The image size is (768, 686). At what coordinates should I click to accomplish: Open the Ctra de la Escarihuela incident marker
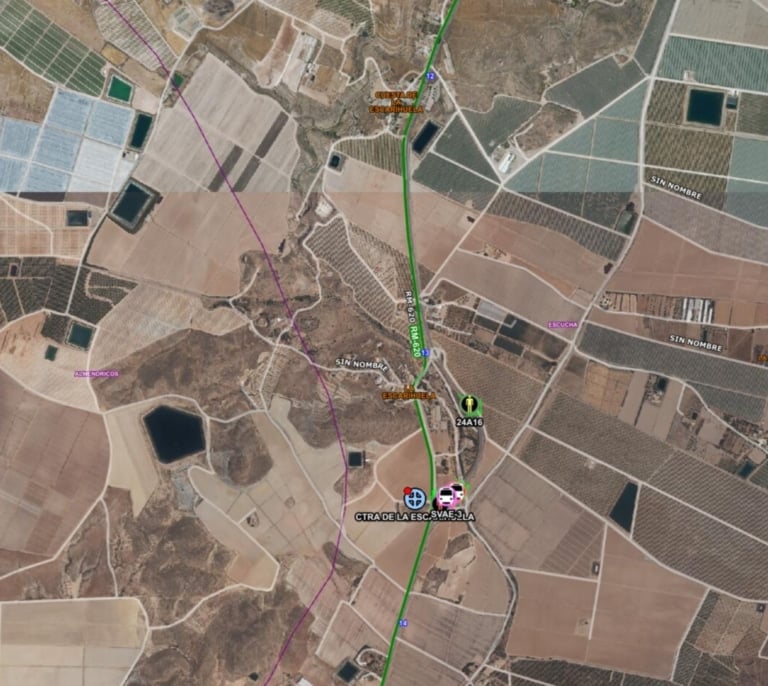coord(414,497)
